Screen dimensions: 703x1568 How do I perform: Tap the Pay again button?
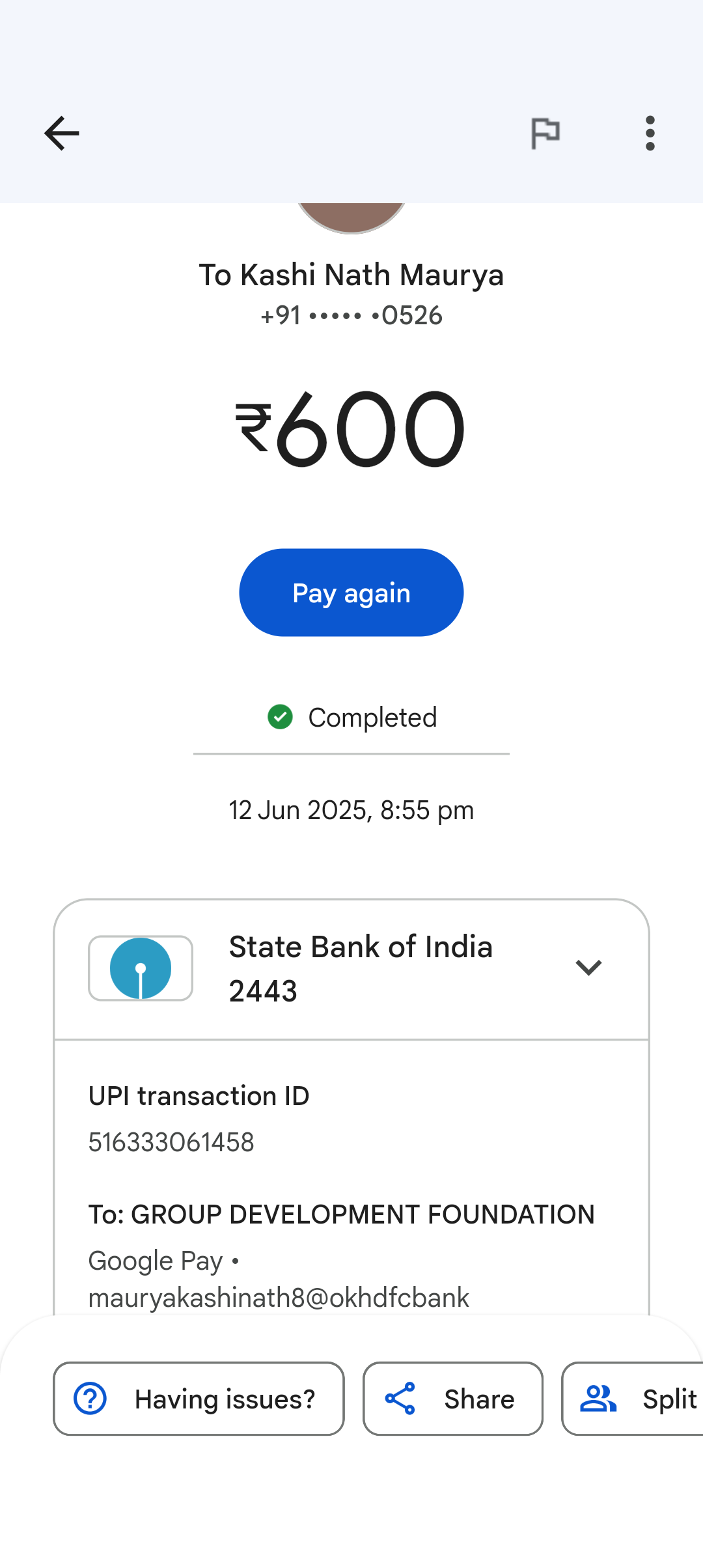[x=351, y=593]
